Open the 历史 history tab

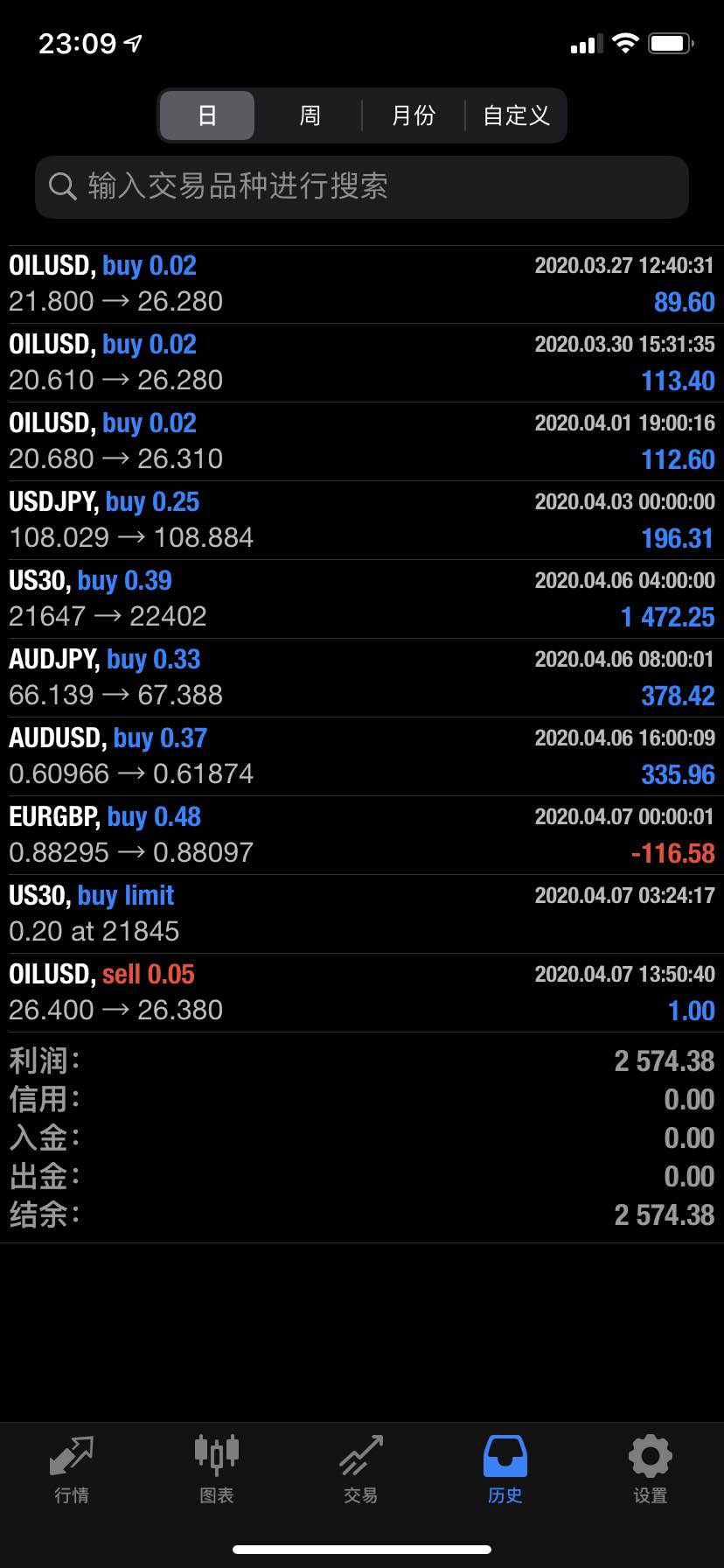click(505, 1470)
